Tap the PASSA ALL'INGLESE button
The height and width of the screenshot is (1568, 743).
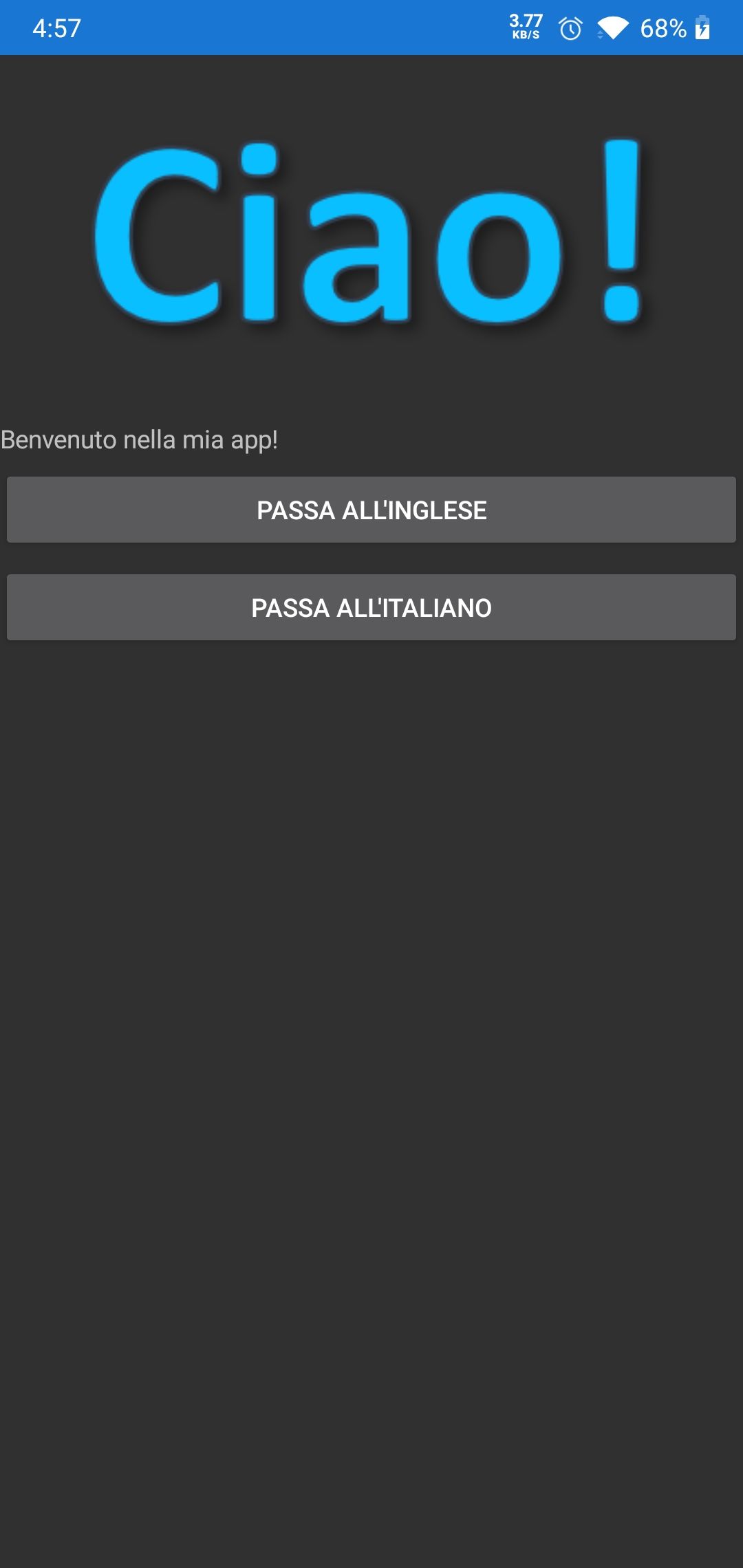click(371, 510)
